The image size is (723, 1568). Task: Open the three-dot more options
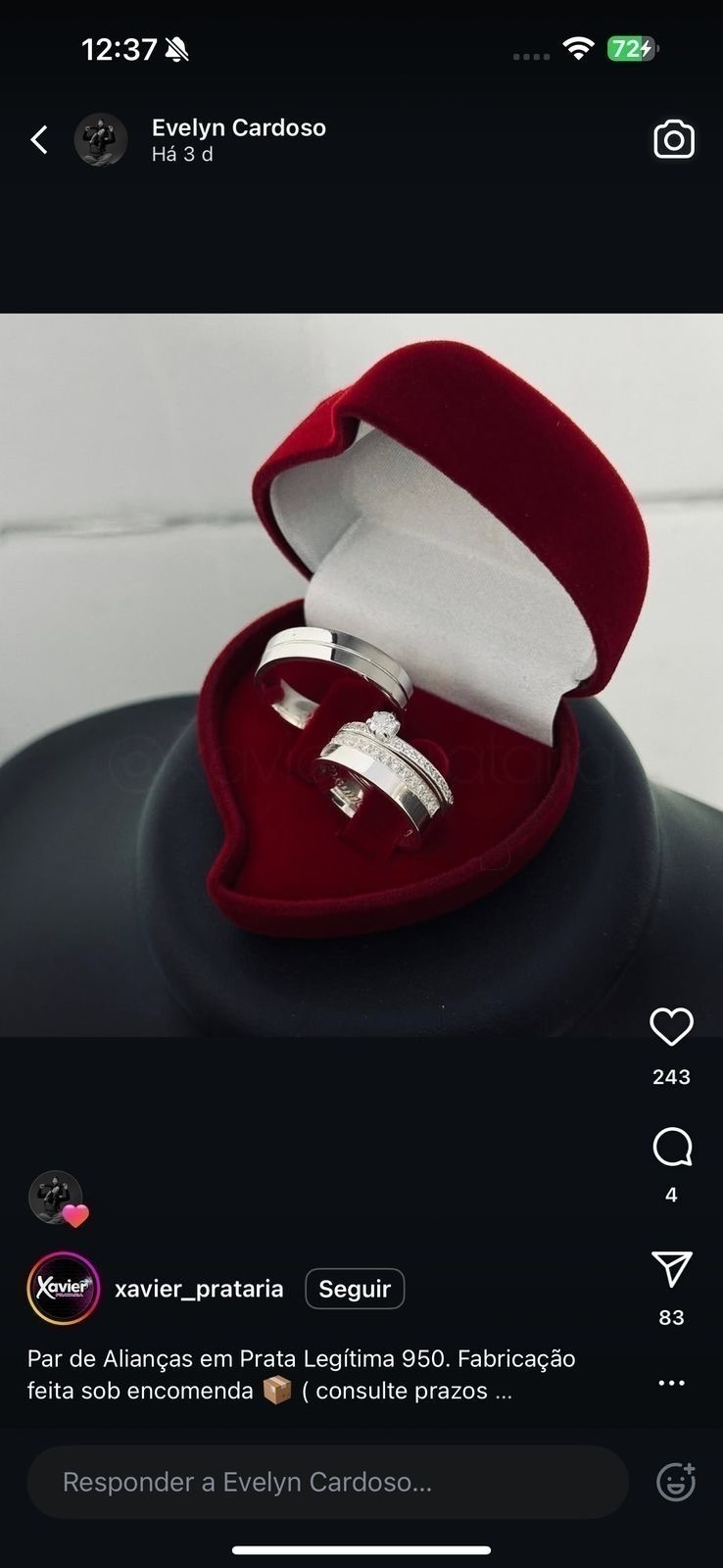click(x=671, y=1383)
